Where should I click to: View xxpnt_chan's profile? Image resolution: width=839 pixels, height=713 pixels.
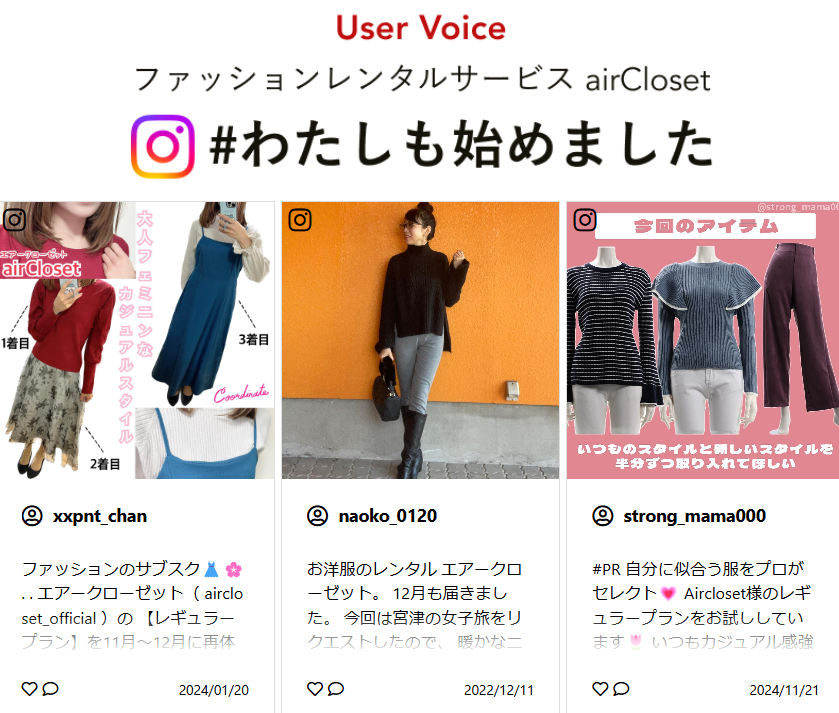pyautogui.click(x=99, y=516)
